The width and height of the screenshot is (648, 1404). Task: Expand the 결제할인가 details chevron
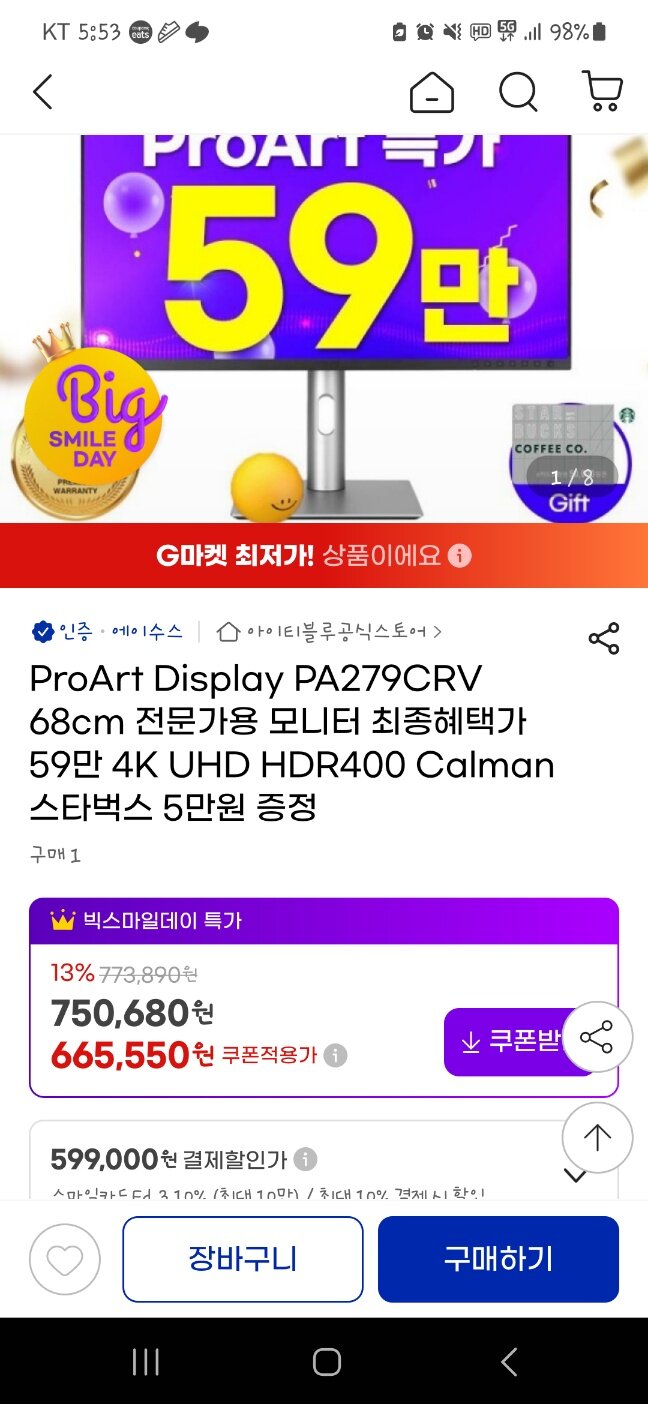pyautogui.click(x=575, y=1176)
